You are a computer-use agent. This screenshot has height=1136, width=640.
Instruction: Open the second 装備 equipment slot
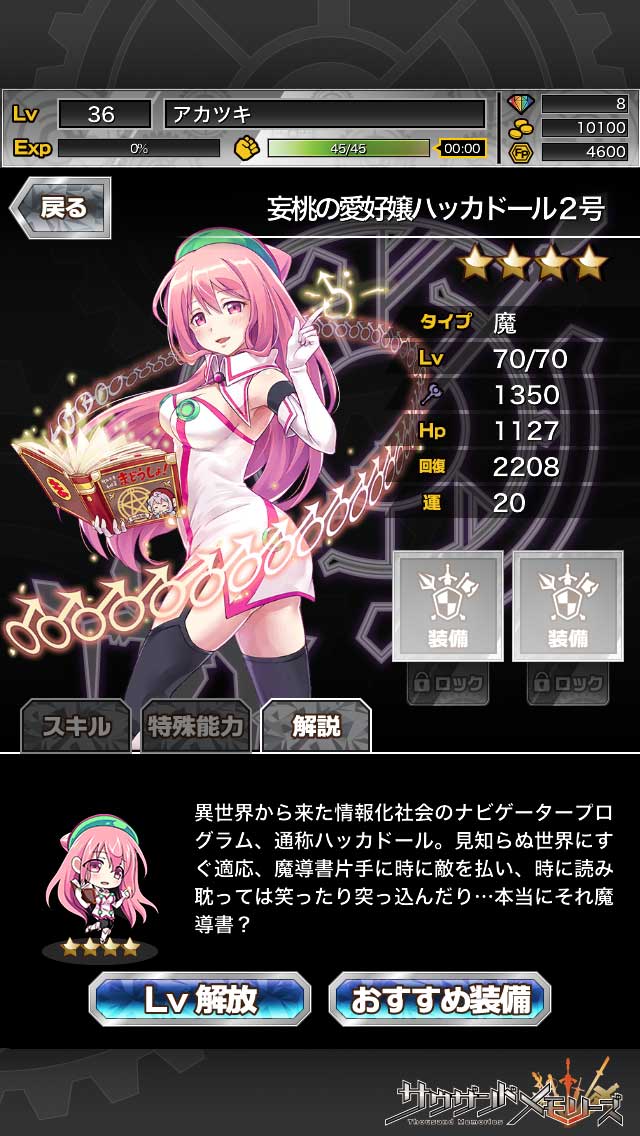tap(567, 606)
